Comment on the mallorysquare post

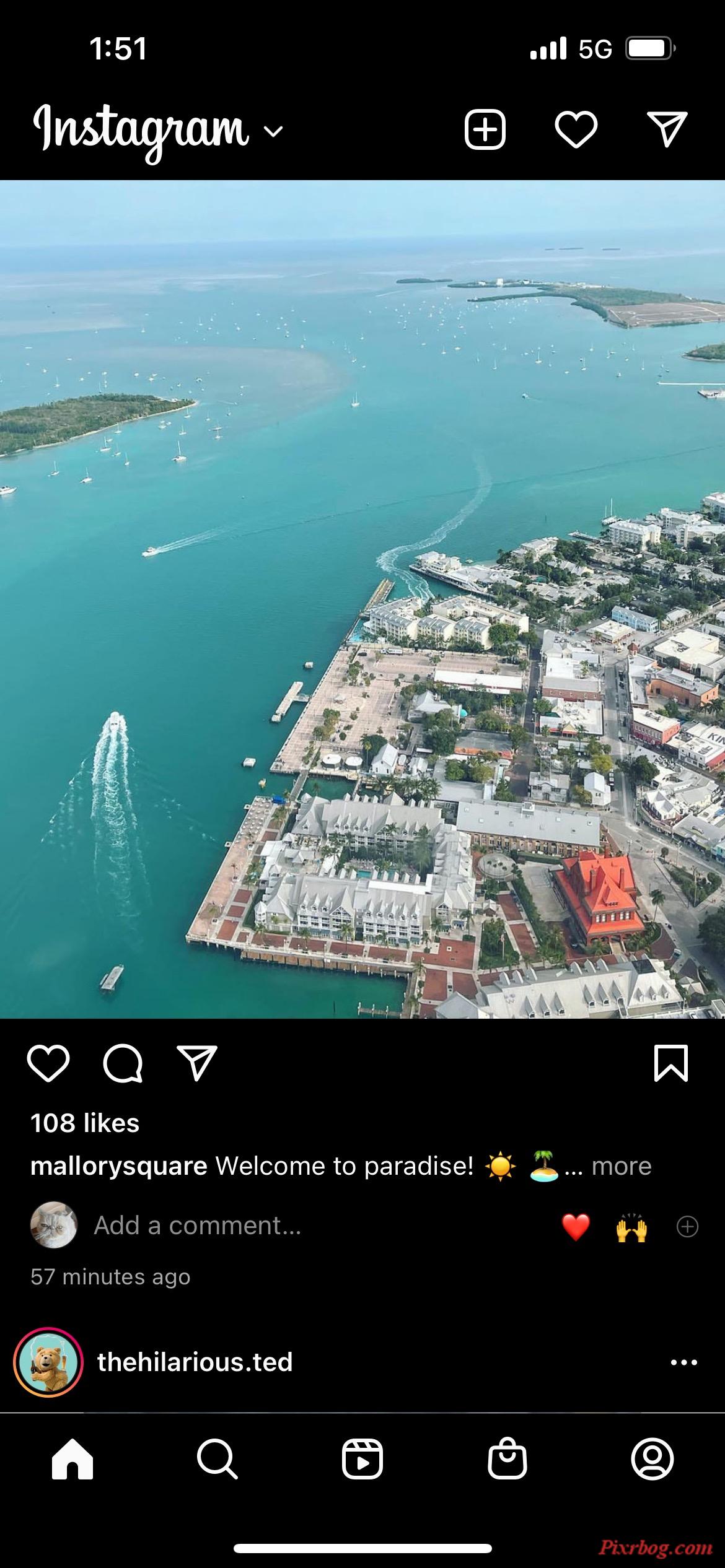(x=123, y=1063)
